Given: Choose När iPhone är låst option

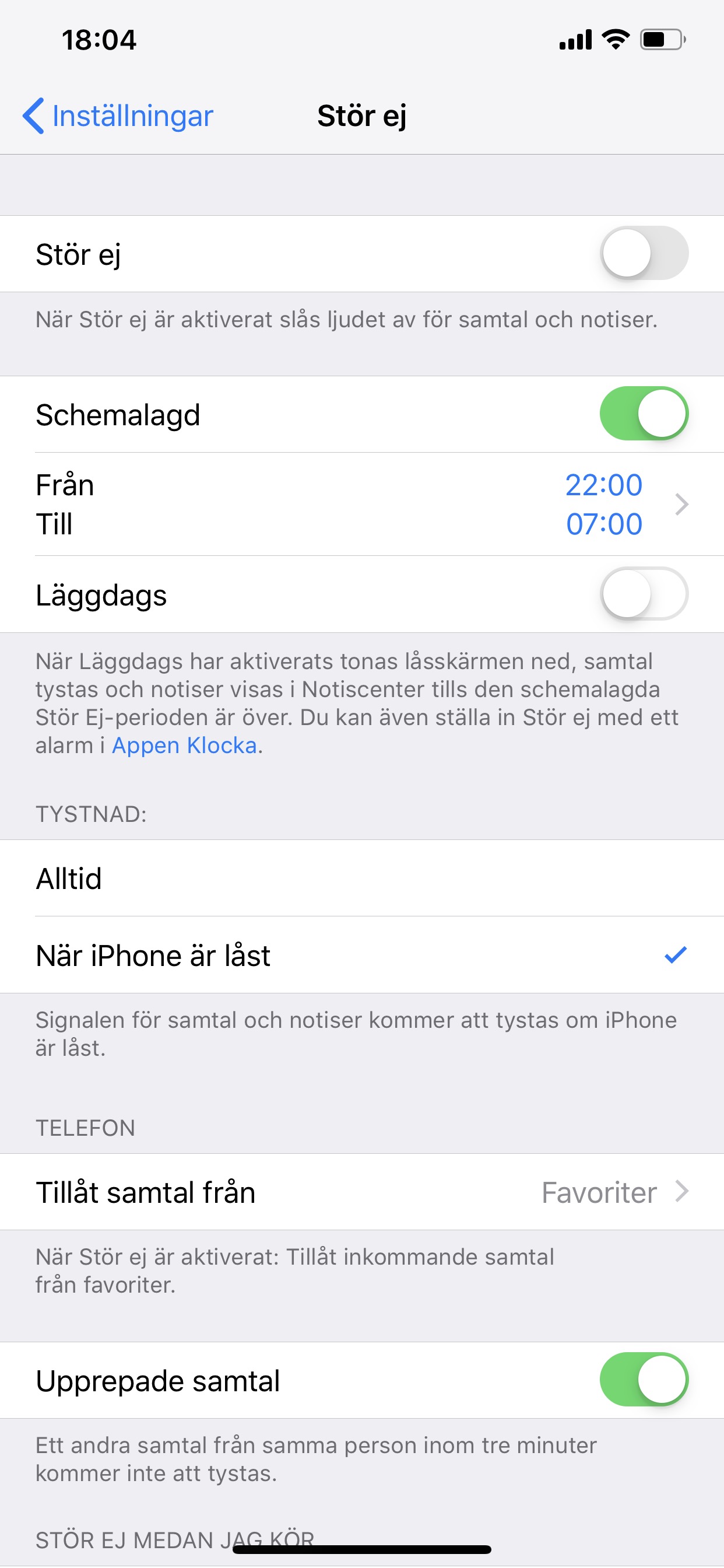Looking at the screenshot, I should 361,955.
